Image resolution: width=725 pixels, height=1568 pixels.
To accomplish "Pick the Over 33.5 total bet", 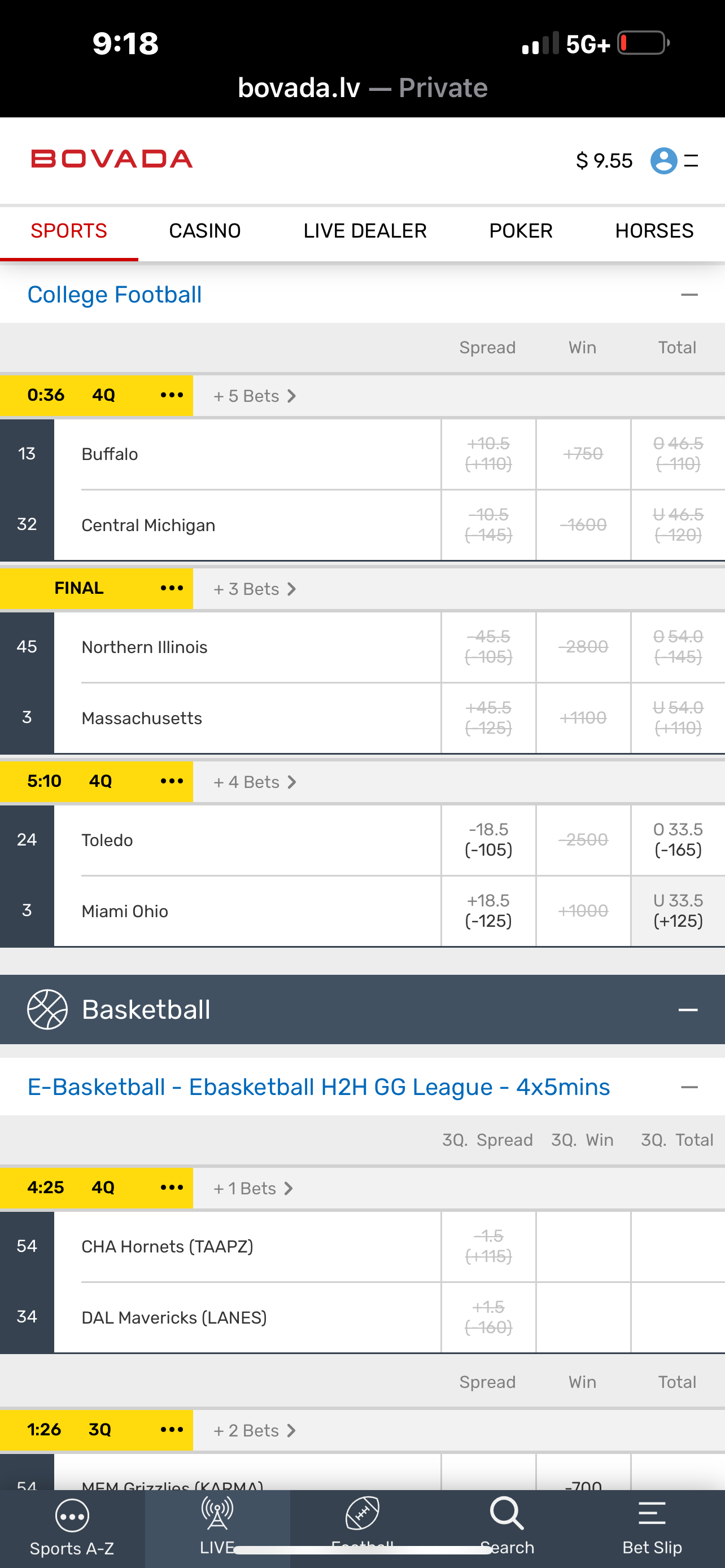I will [x=678, y=840].
